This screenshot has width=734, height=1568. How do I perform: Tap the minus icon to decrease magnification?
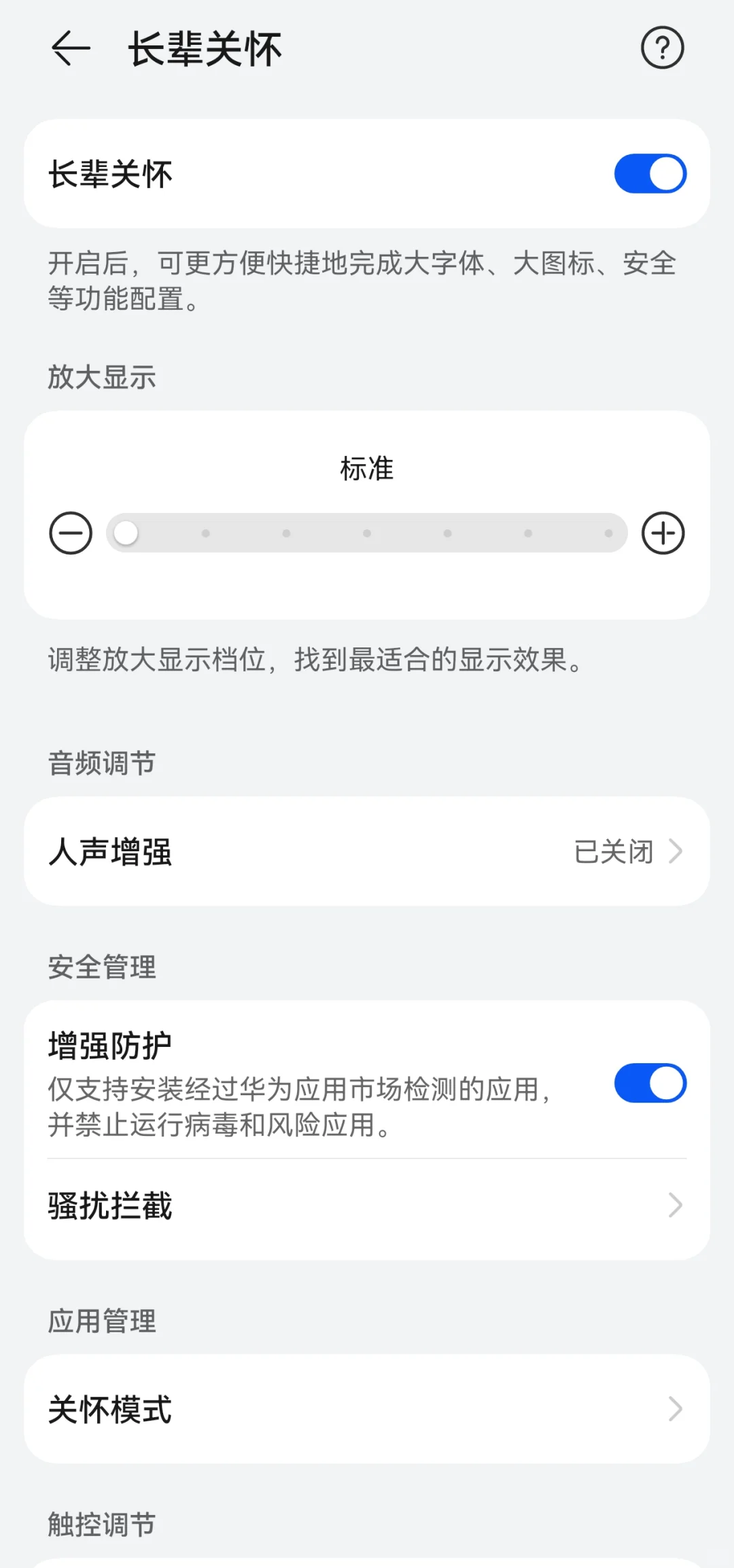coord(71,533)
